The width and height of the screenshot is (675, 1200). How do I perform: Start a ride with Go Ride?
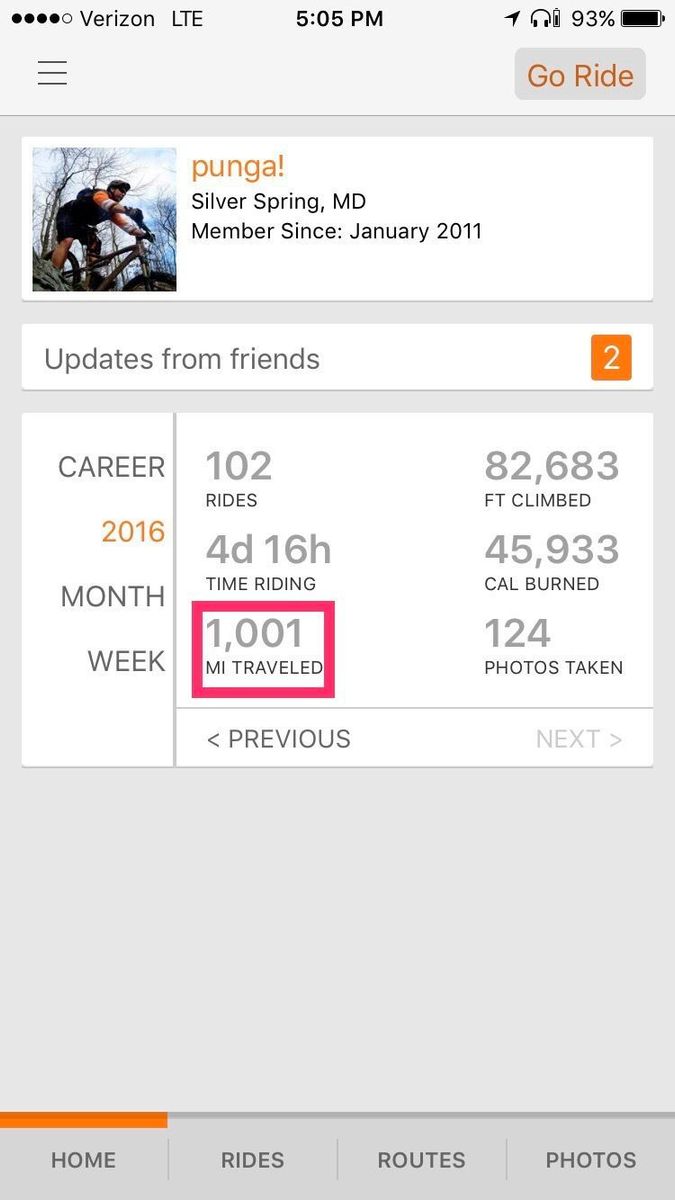[x=580, y=75]
